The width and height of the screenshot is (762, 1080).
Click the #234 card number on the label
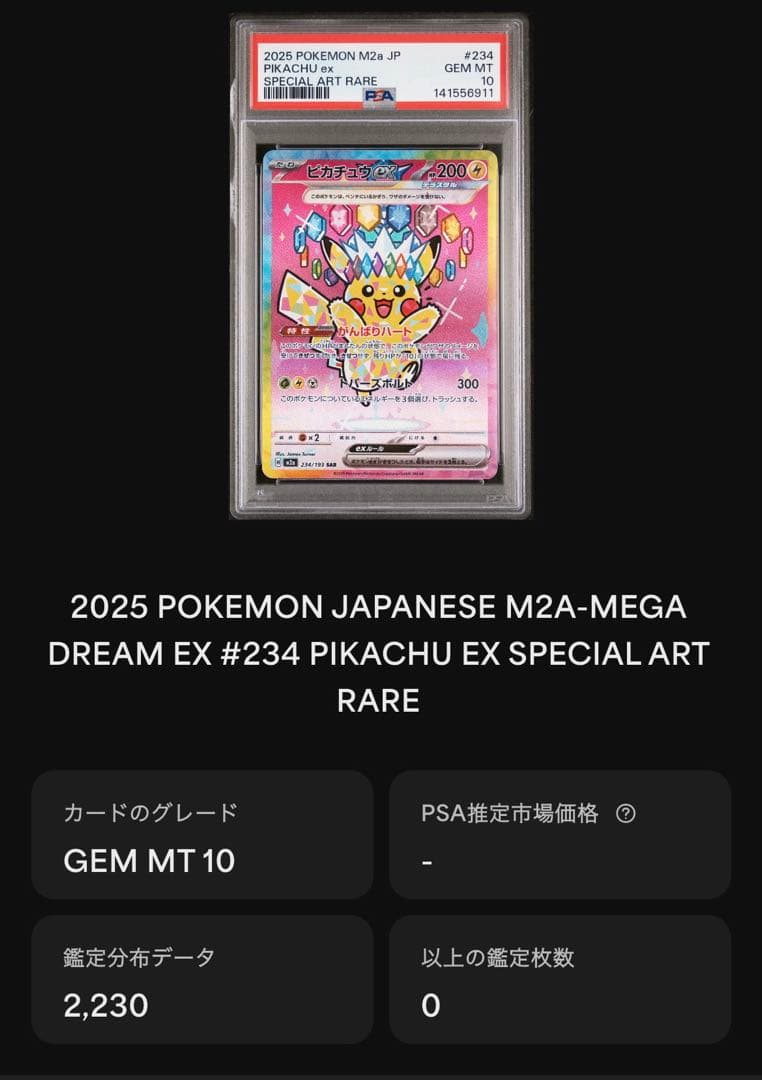478,55
